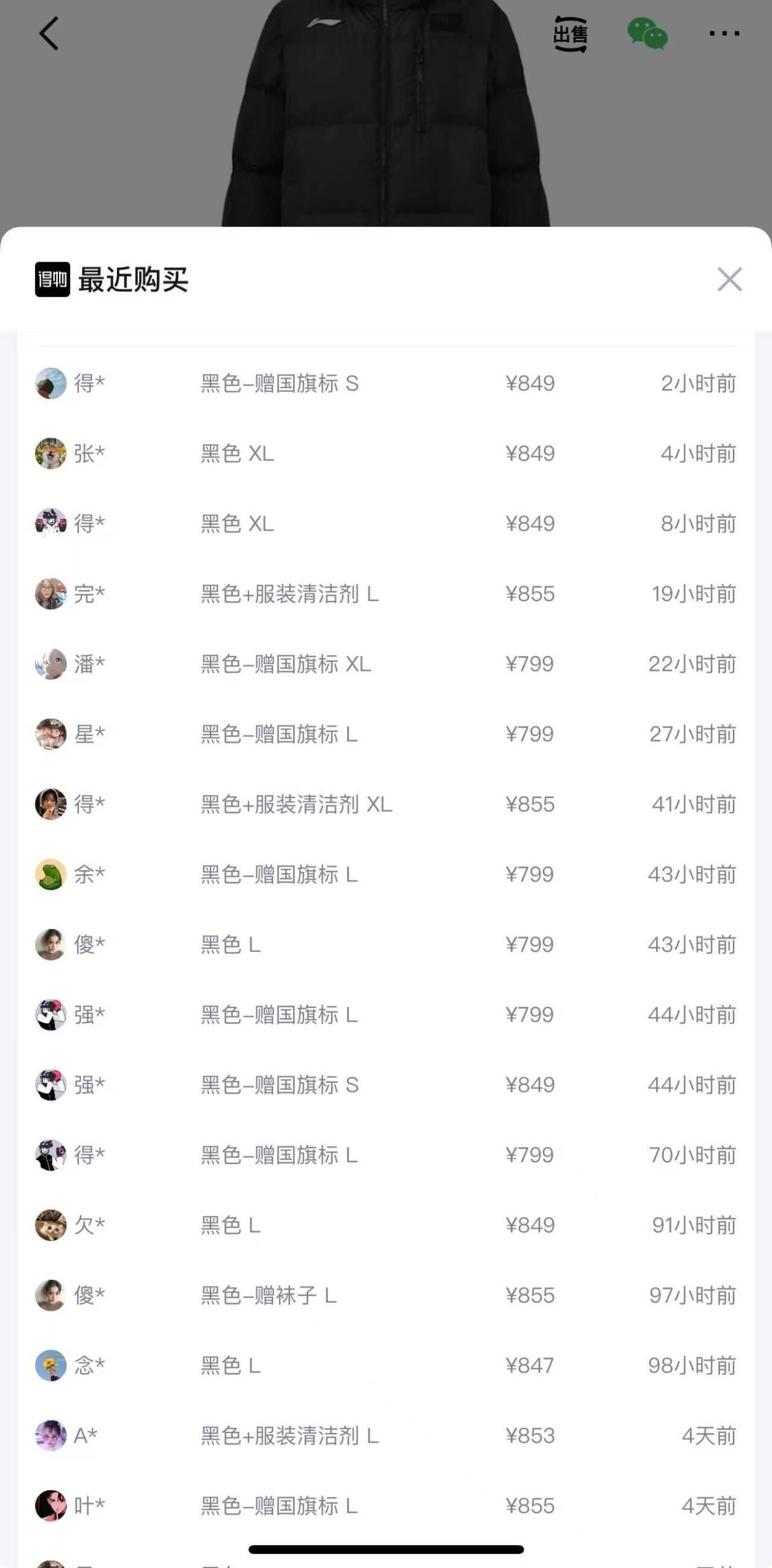Share via the WeChat icon

tap(647, 34)
